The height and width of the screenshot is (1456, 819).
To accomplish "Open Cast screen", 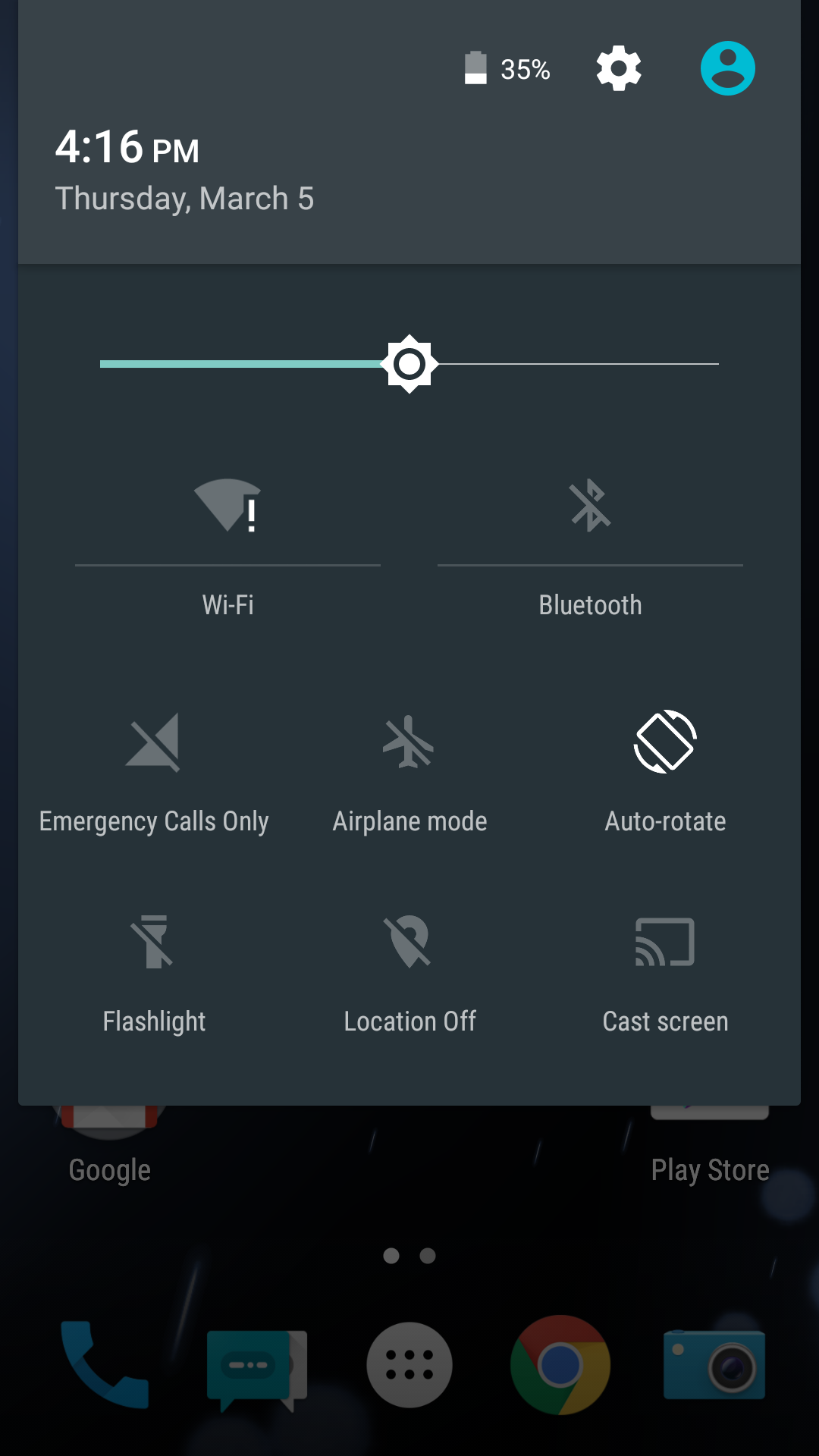I will pyautogui.click(x=665, y=974).
